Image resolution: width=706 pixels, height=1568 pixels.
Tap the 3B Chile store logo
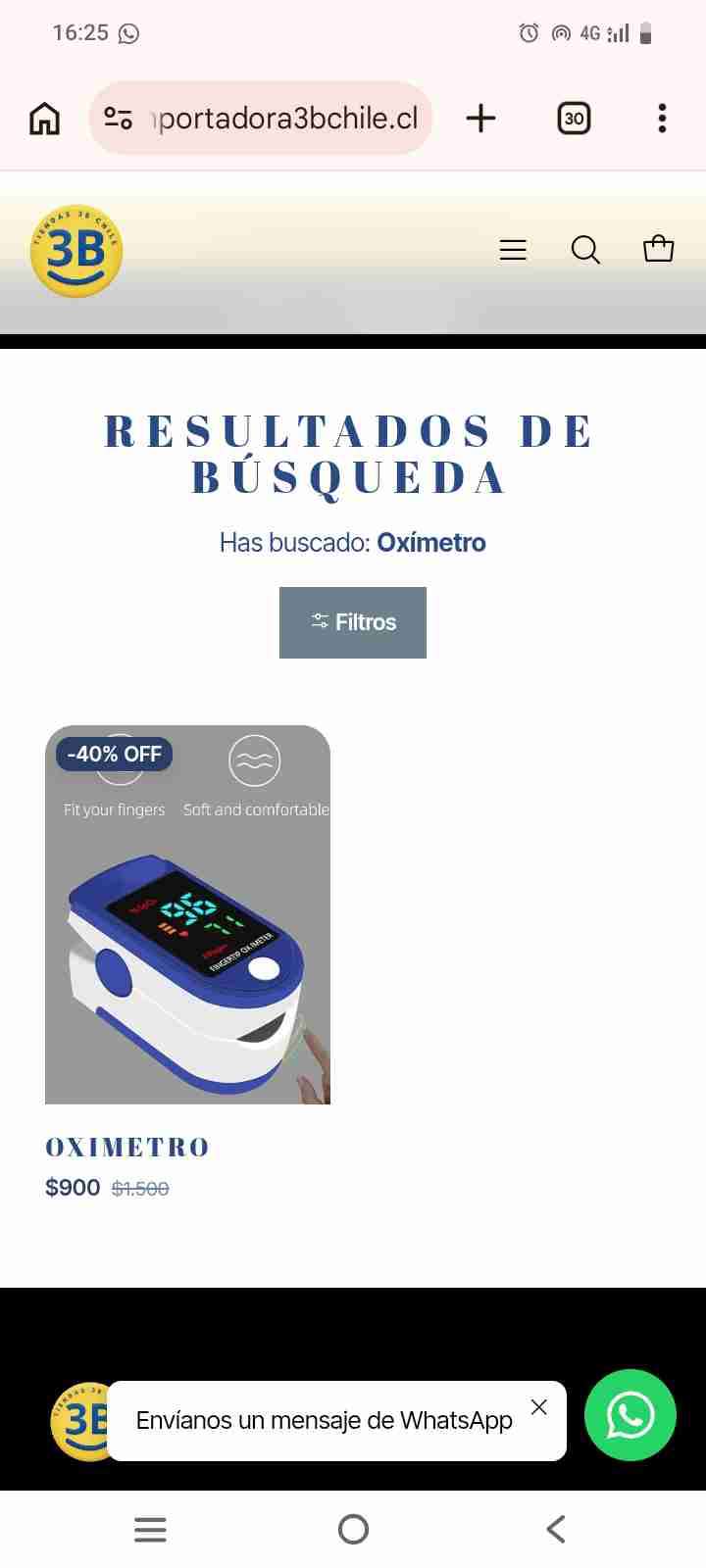(x=76, y=251)
